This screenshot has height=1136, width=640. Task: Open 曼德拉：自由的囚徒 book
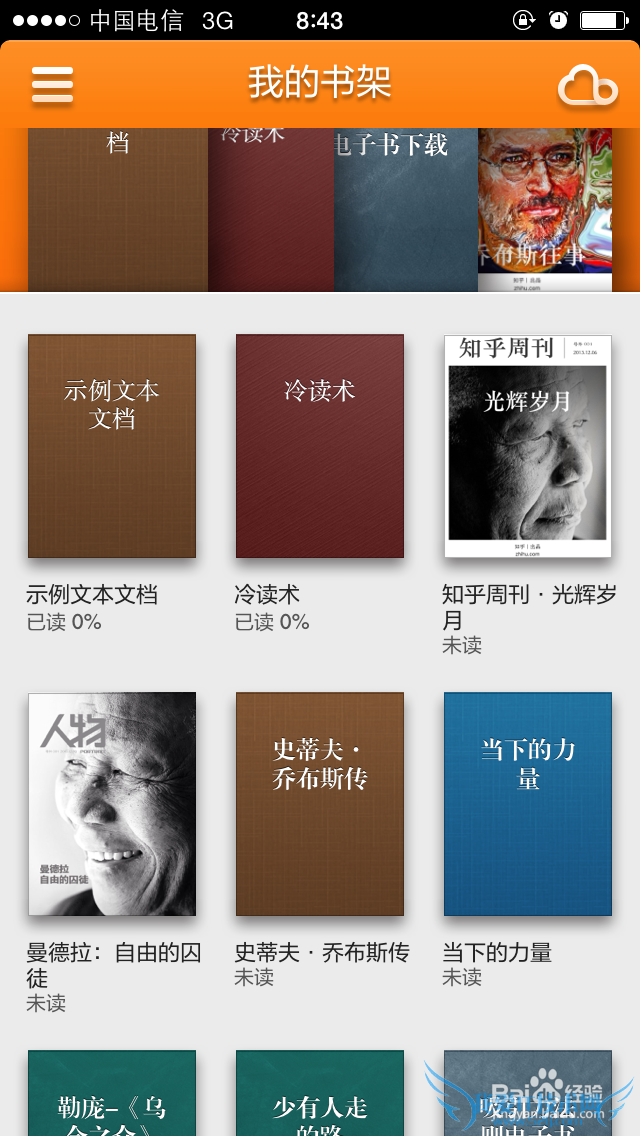click(112, 804)
